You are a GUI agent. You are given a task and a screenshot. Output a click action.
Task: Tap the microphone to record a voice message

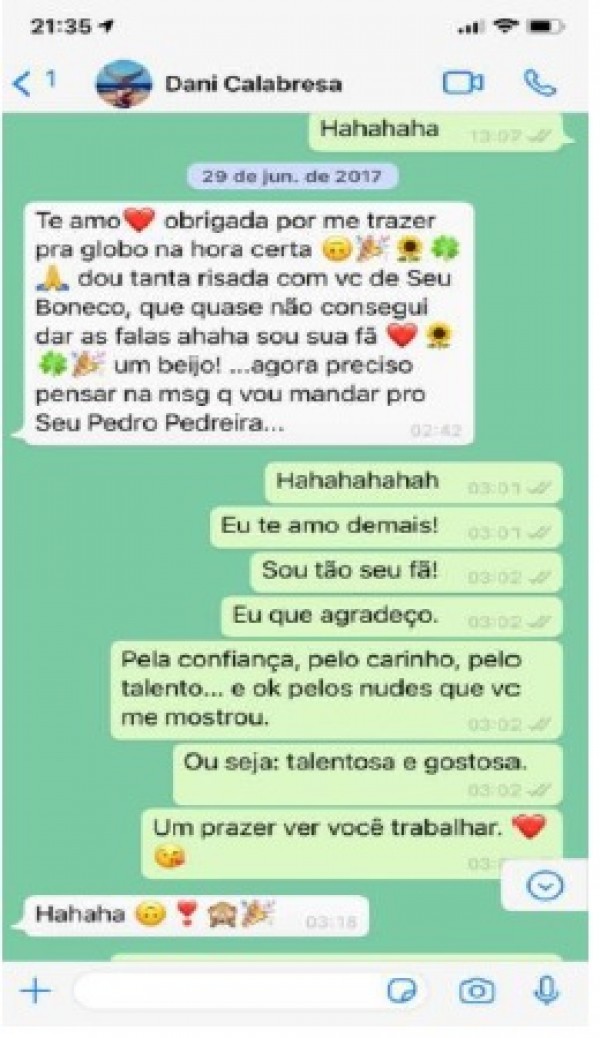pos(546,990)
